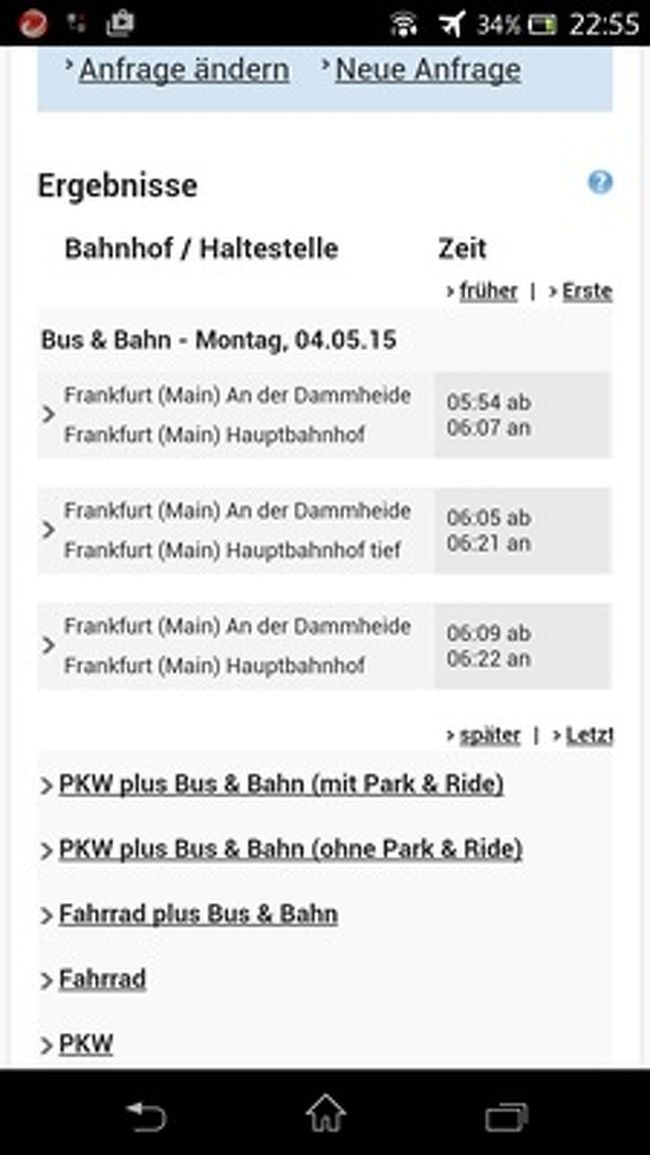Open PKW plus Bus & Bahn ohne Park & Ride

(x=290, y=849)
